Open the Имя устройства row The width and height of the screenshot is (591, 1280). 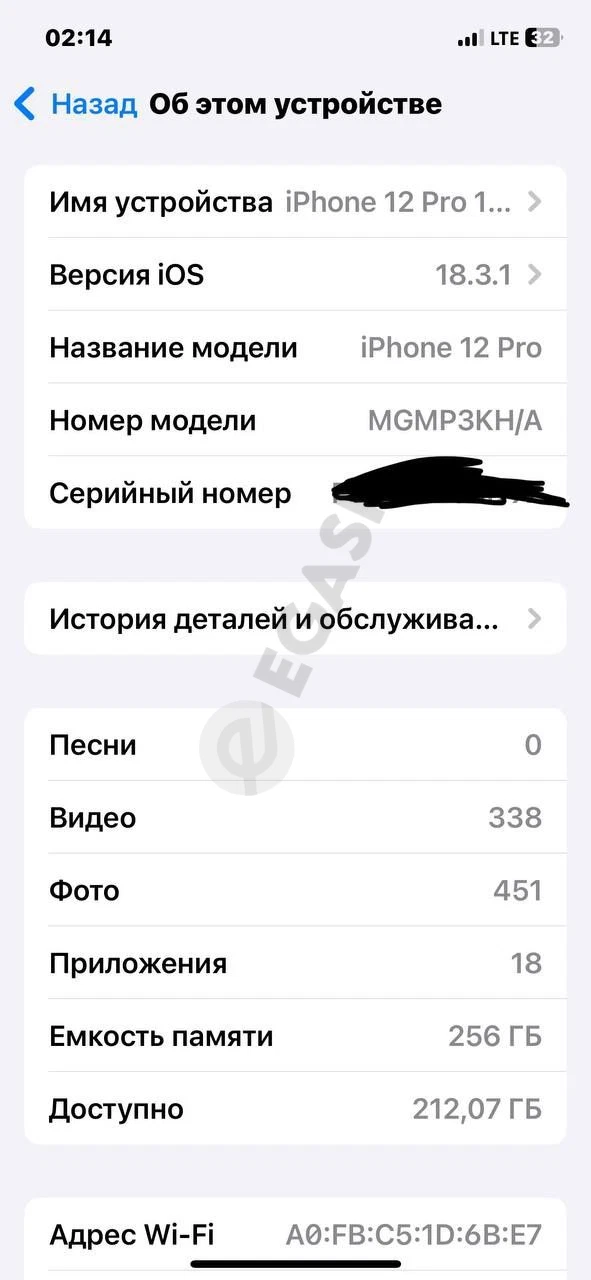[295, 202]
